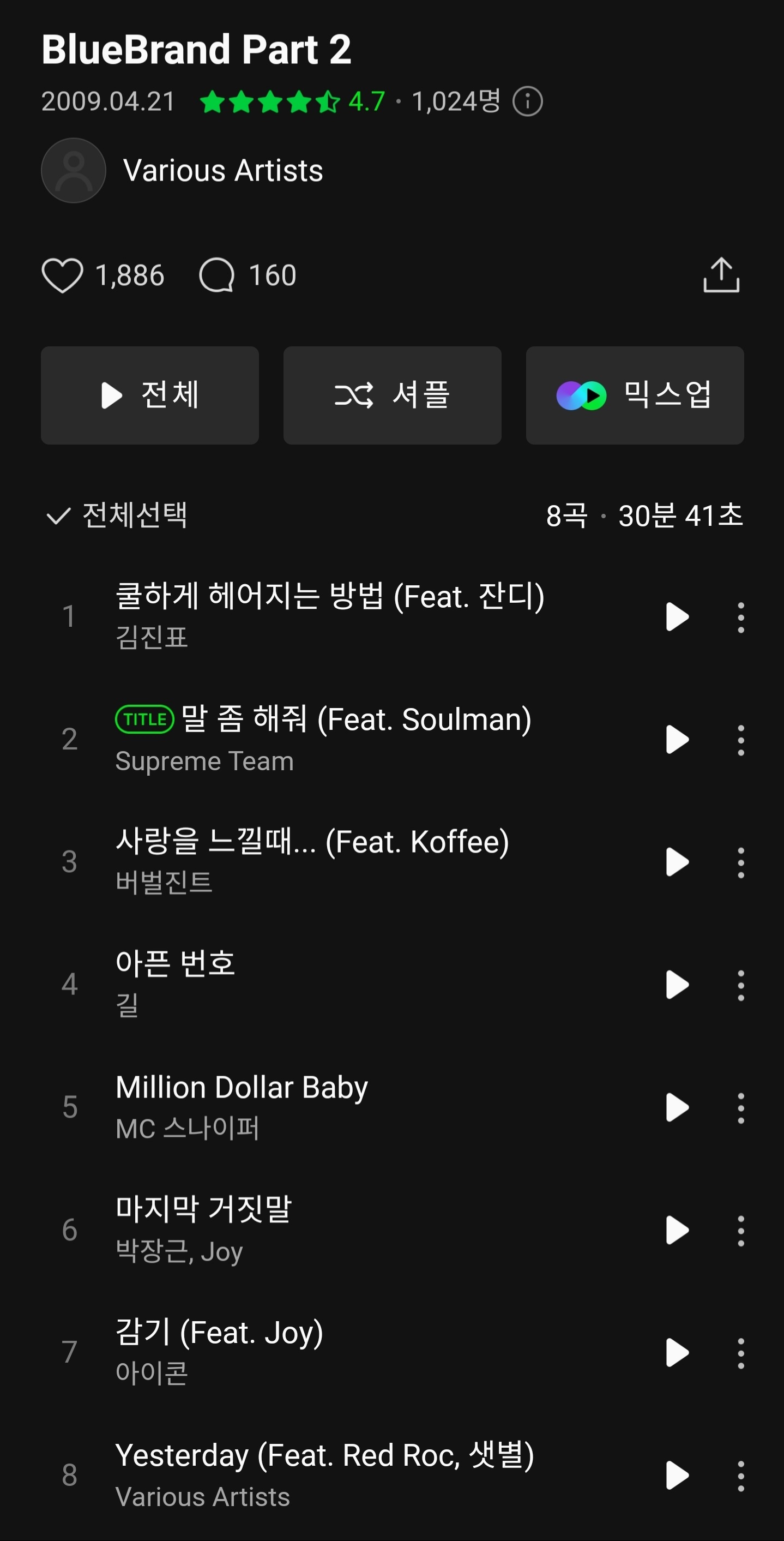The image size is (784, 1541).
Task: Start shuffle play with 셔플
Action: coord(391,395)
